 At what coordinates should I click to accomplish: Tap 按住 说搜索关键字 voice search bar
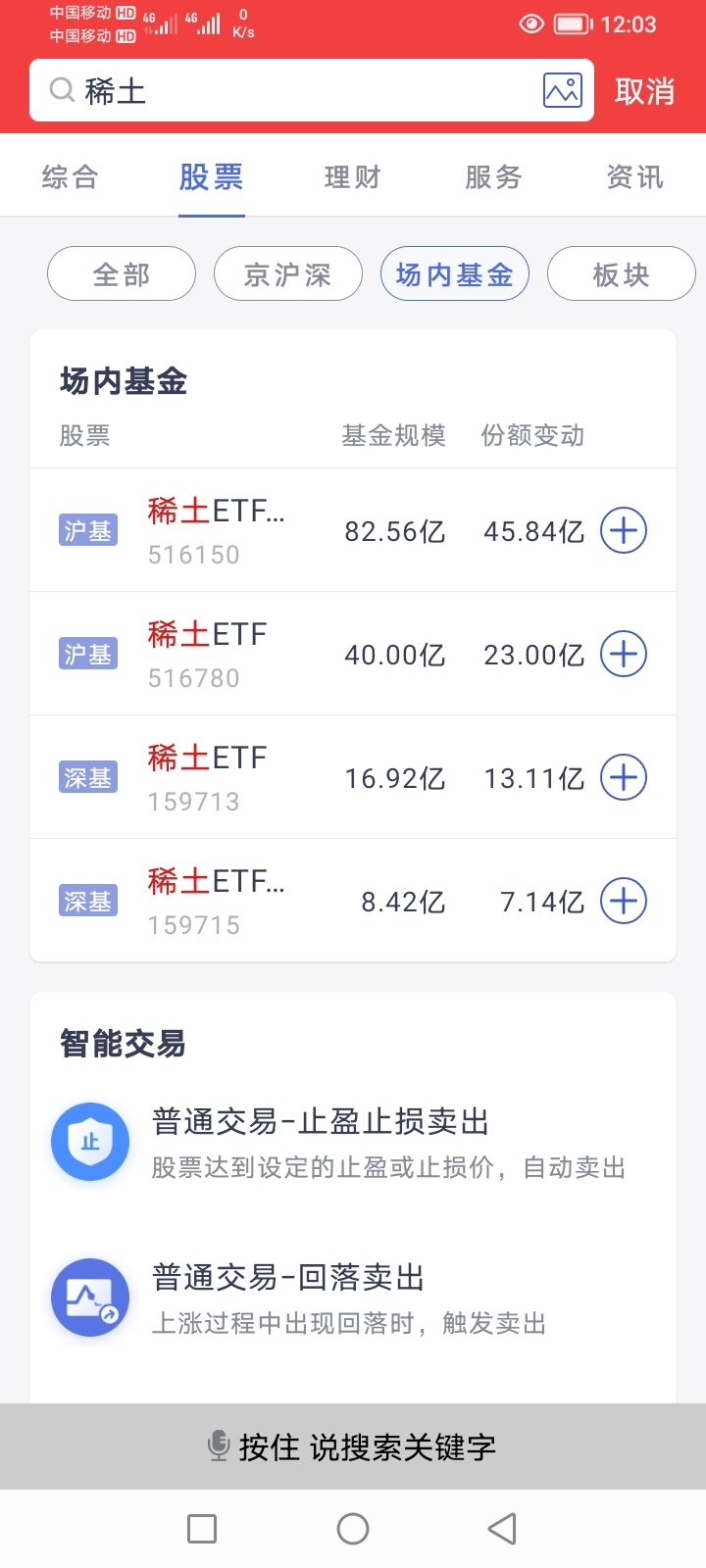pos(353,1446)
